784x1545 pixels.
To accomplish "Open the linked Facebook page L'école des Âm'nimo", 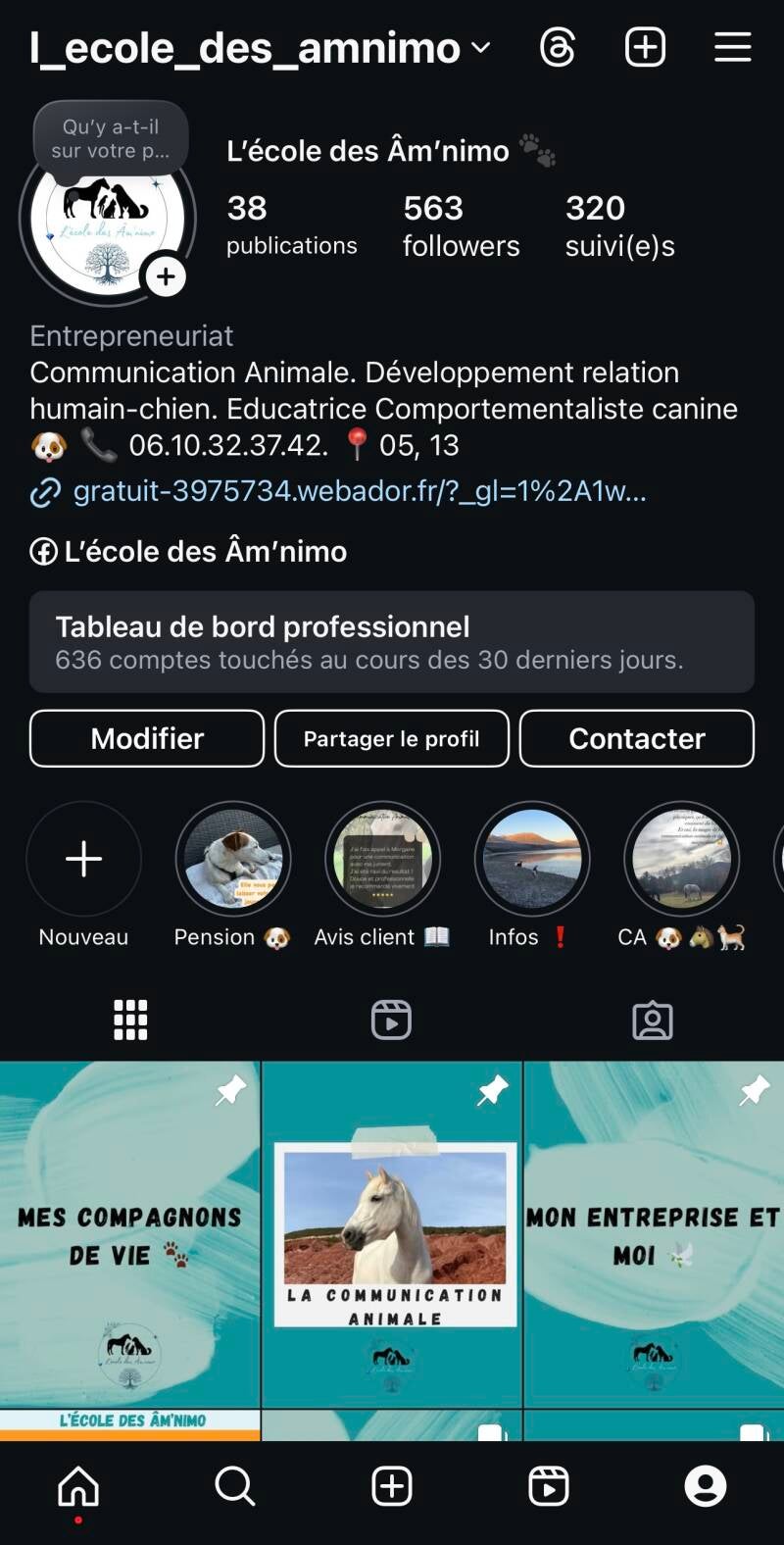I will pyautogui.click(x=204, y=552).
